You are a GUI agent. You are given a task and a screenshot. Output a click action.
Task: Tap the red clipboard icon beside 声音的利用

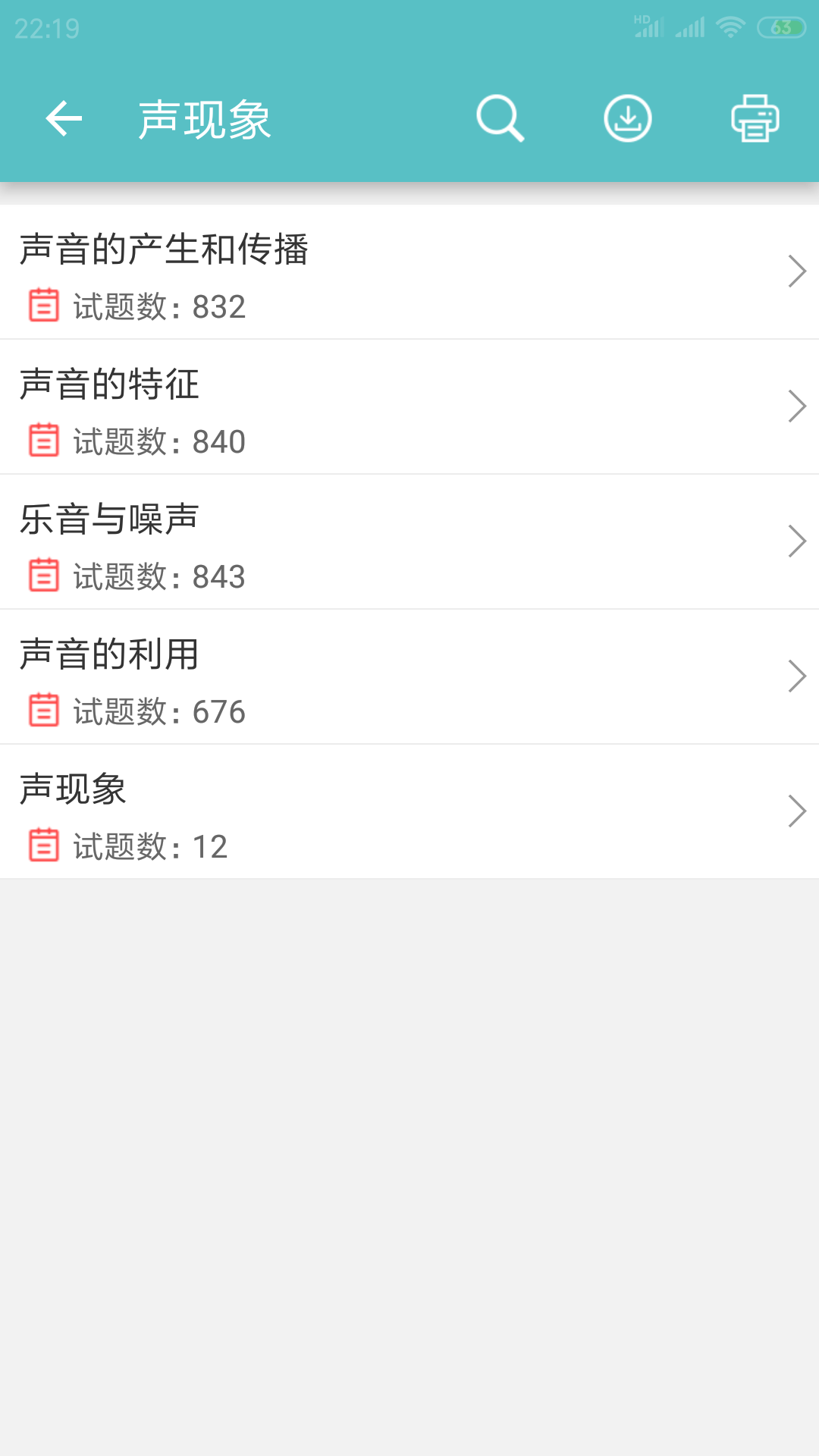click(x=43, y=711)
